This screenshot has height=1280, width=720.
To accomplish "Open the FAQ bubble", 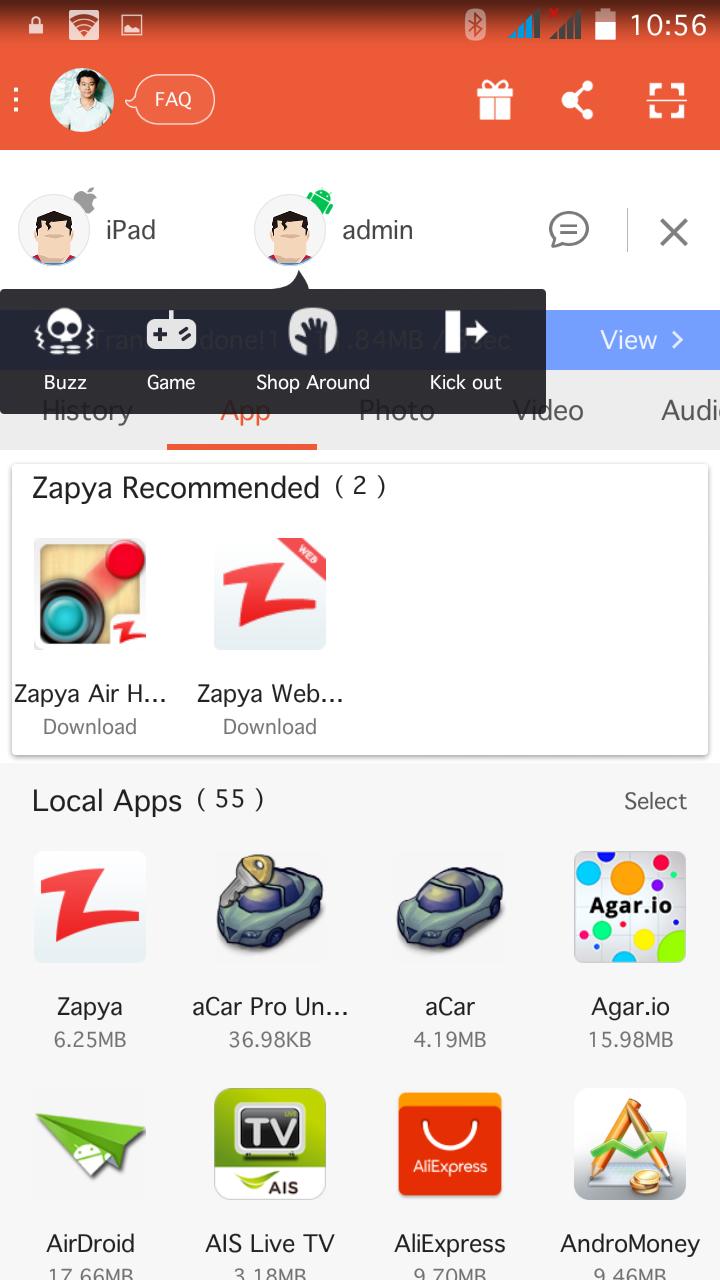I will [173, 100].
